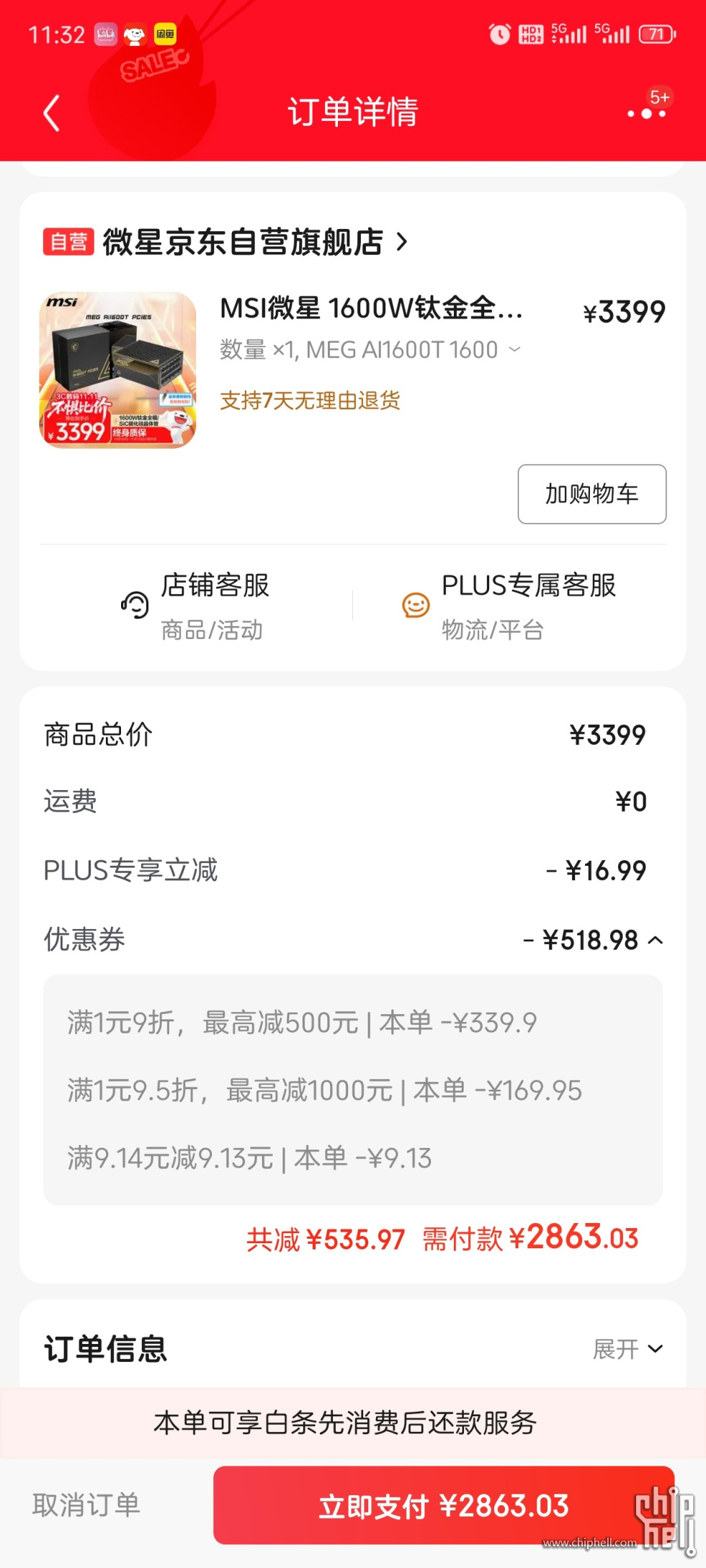706x1568 pixels.
Task: Contact 店铺客服 for product questions
Action: (195, 606)
